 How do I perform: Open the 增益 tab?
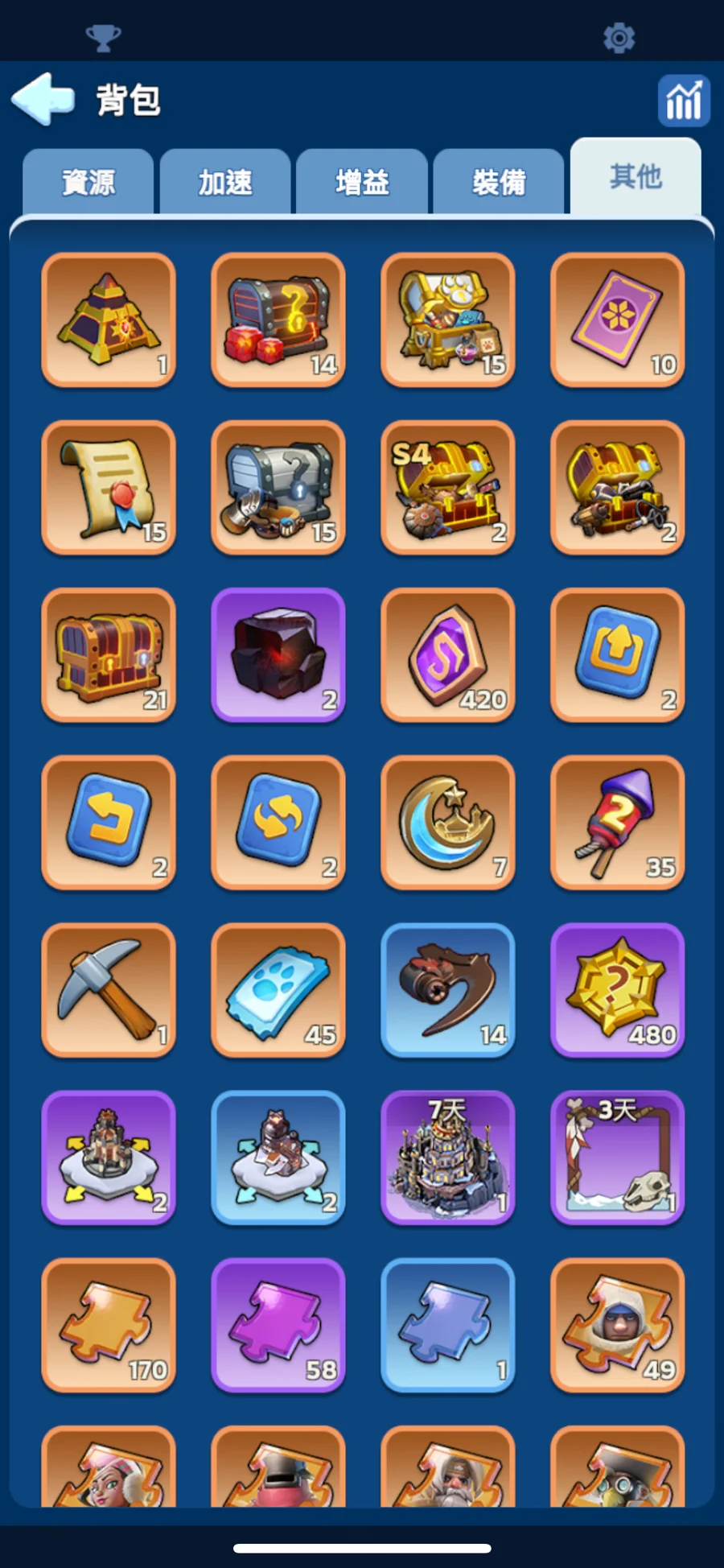362,182
